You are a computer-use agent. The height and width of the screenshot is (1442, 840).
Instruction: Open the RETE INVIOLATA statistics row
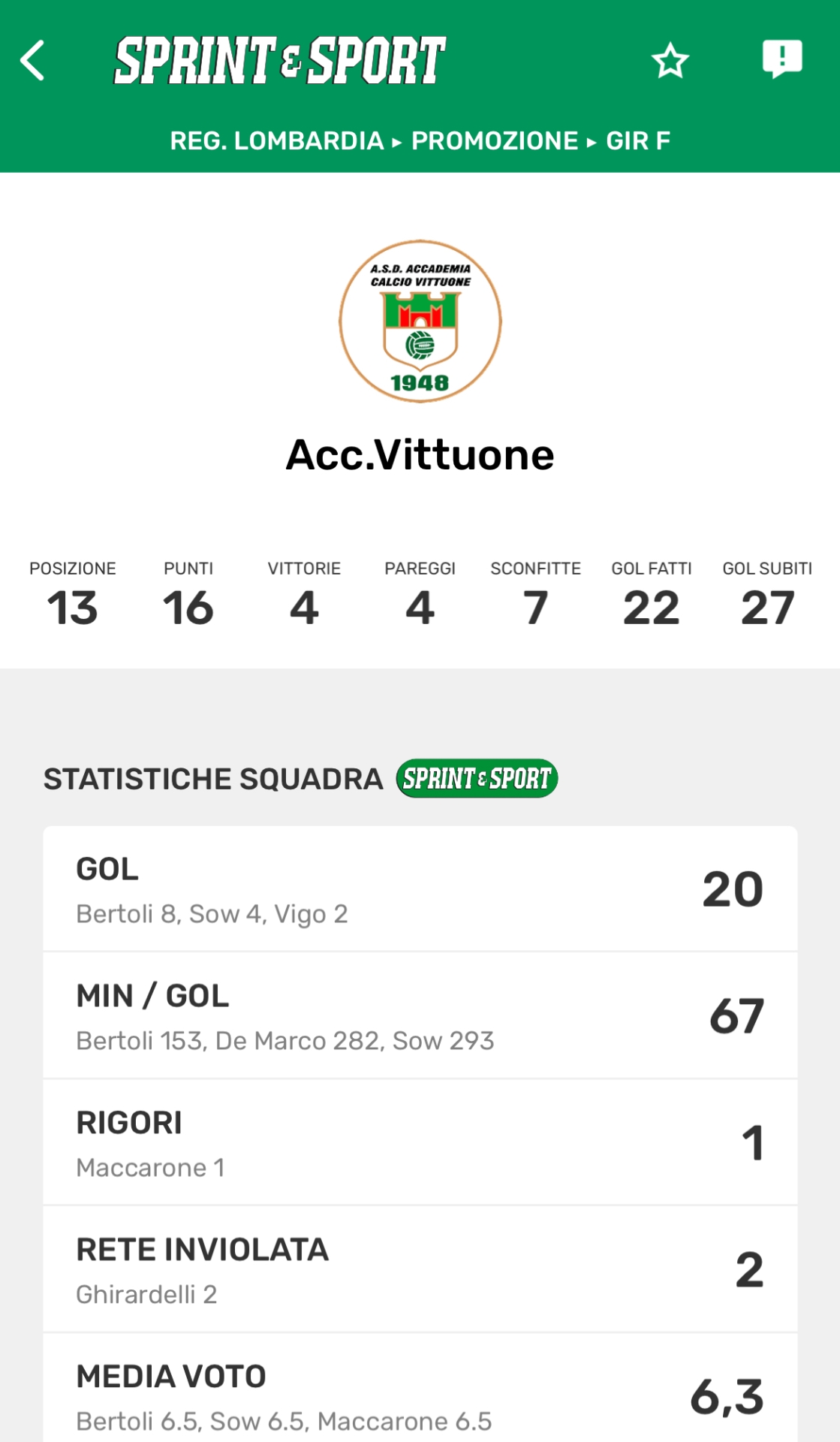420,1270
